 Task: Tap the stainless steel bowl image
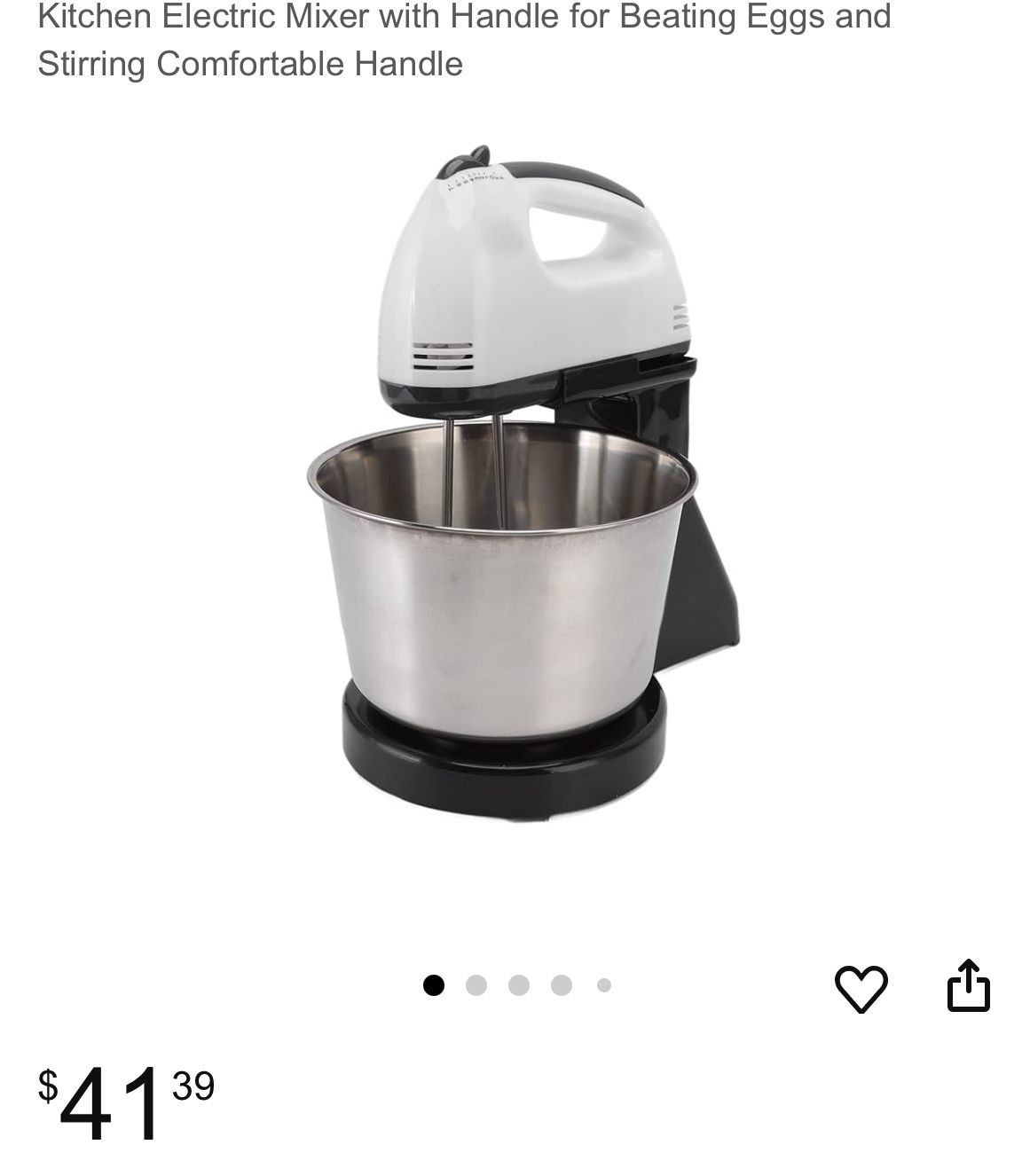coord(497,576)
